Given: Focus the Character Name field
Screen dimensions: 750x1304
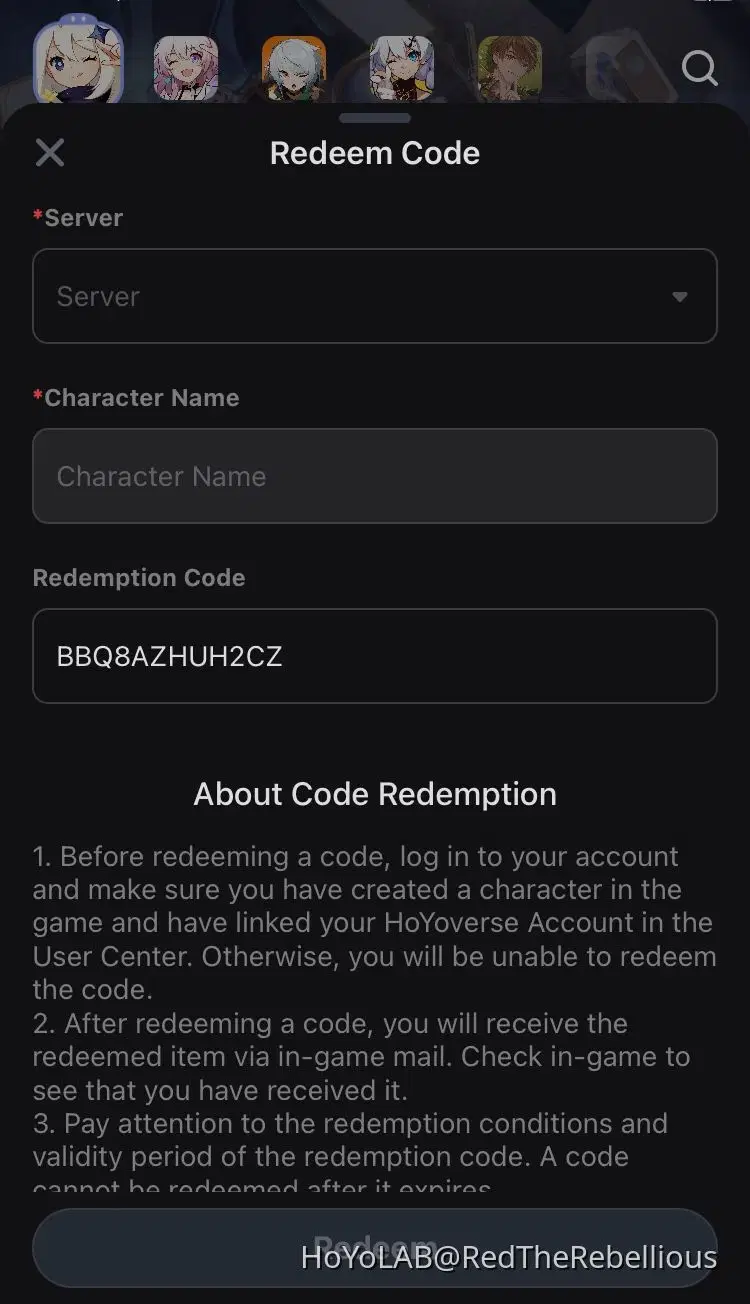Looking at the screenshot, I should tap(375, 476).
